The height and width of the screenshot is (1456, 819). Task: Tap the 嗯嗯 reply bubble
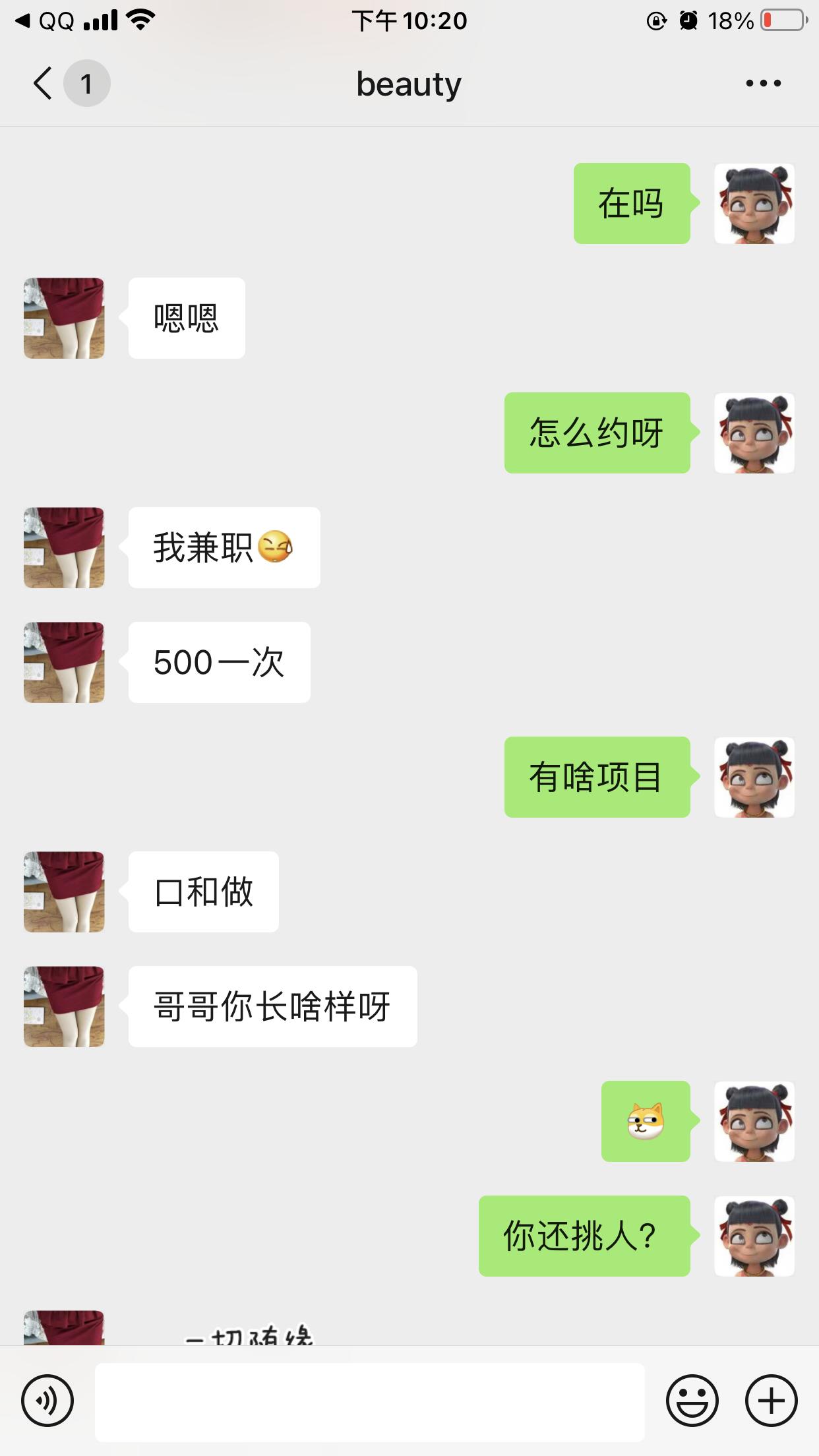pyautogui.click(x=186, y=318)
